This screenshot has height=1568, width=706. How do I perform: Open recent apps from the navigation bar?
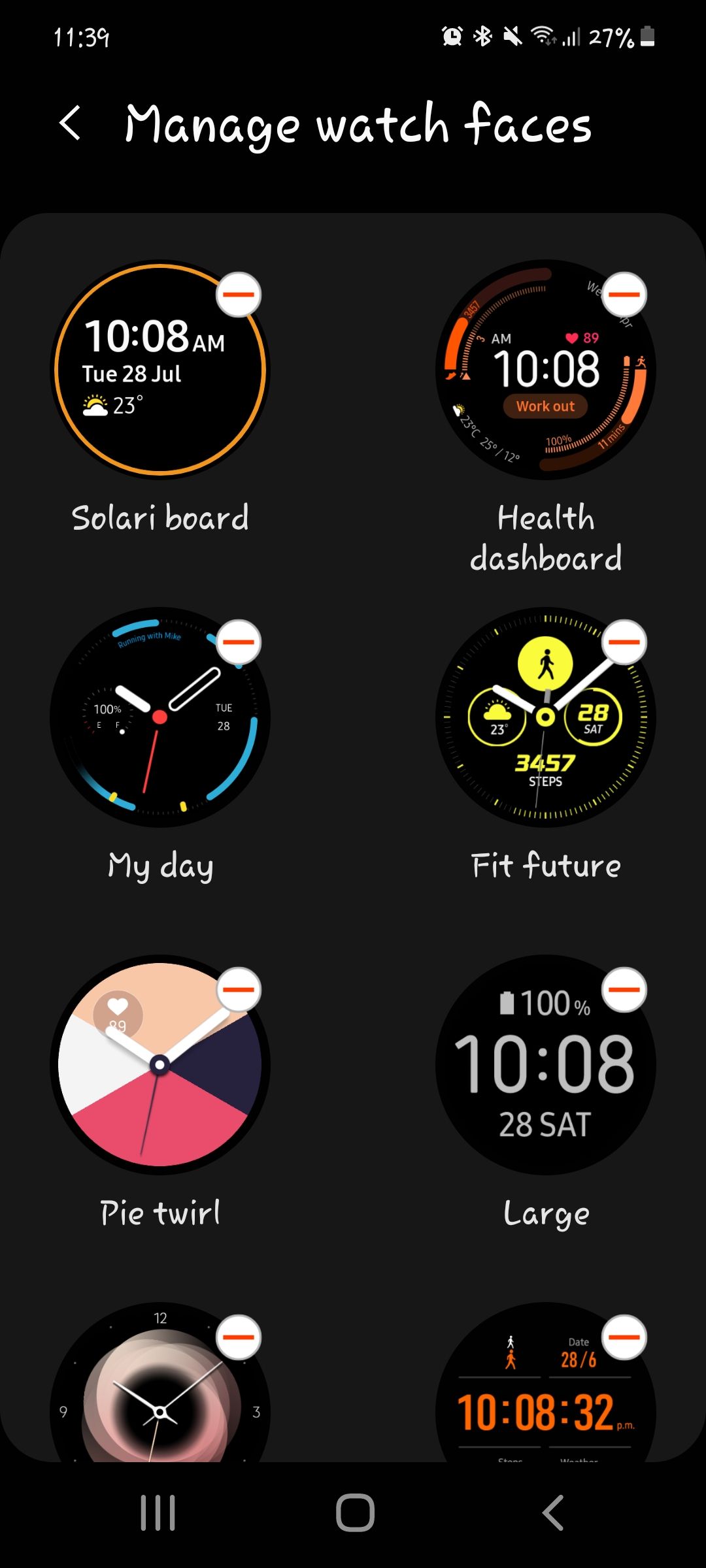[x=158, y=1512]
